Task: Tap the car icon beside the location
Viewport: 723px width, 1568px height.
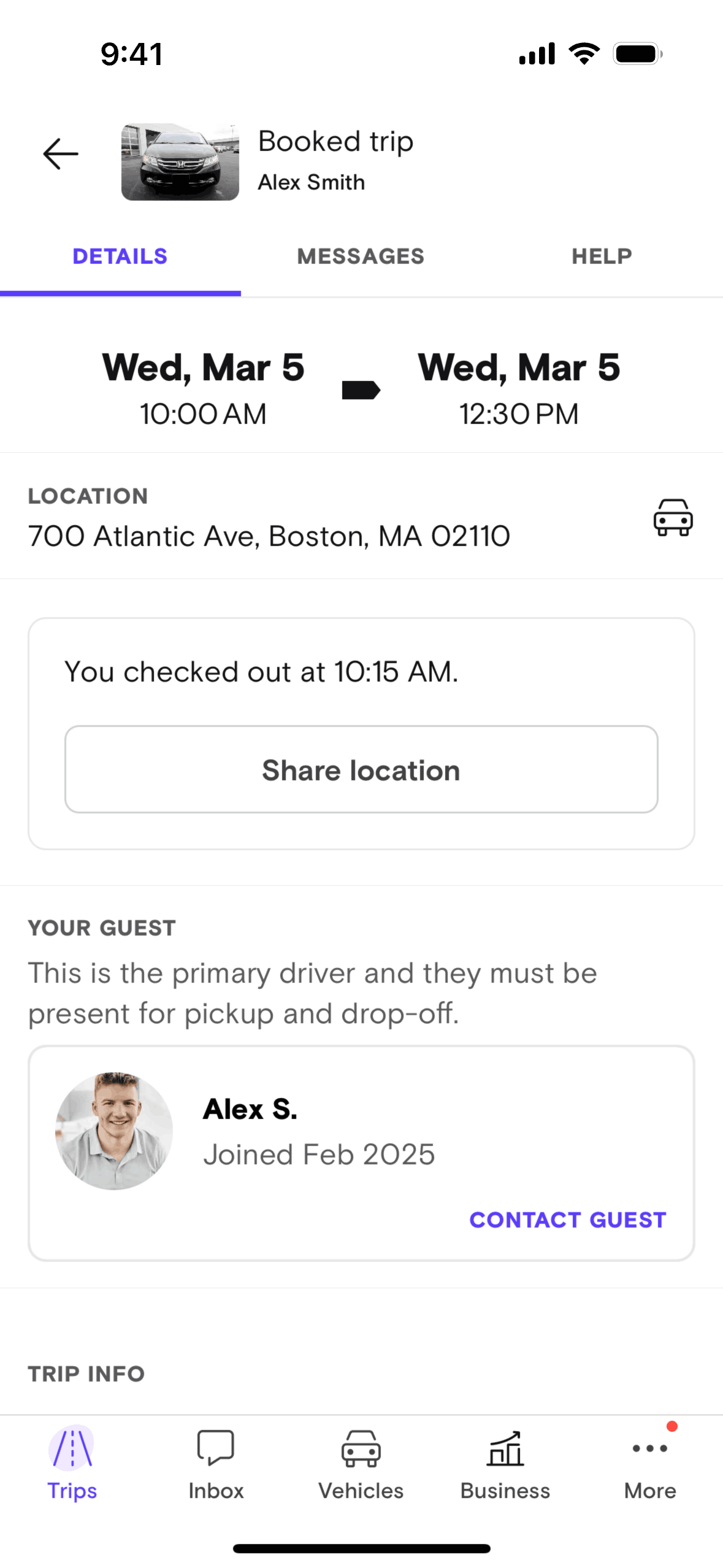Action: [673, 517]
